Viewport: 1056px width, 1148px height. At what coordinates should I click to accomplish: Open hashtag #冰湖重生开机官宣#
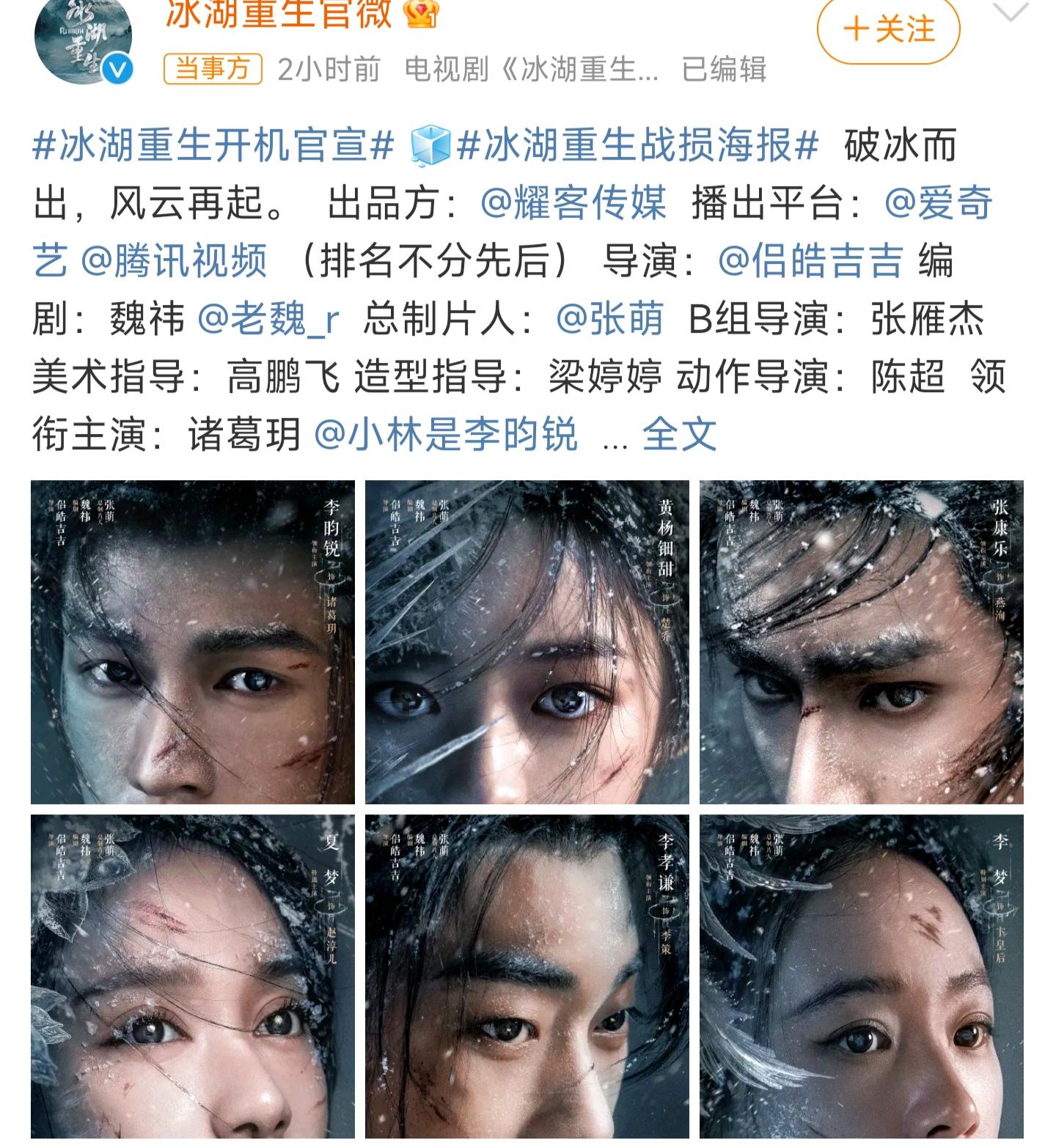(213, 144)
